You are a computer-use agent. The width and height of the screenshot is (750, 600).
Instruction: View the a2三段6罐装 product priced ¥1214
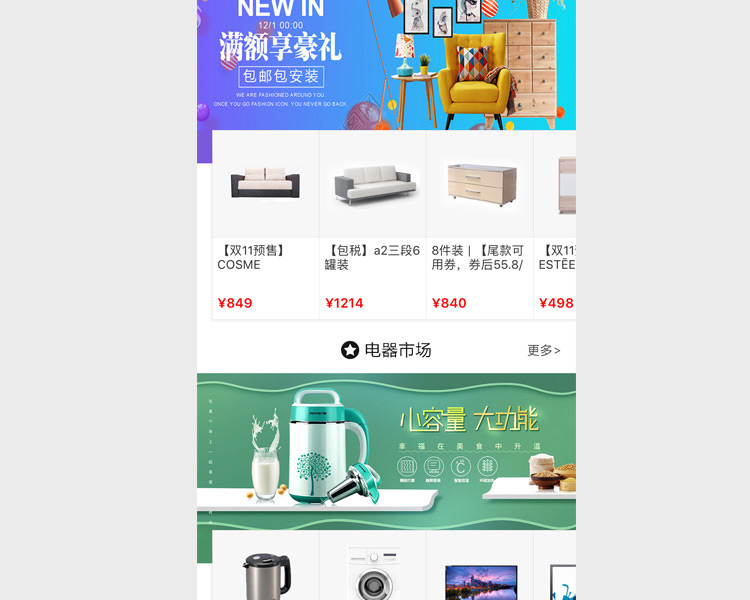[373, 225]
